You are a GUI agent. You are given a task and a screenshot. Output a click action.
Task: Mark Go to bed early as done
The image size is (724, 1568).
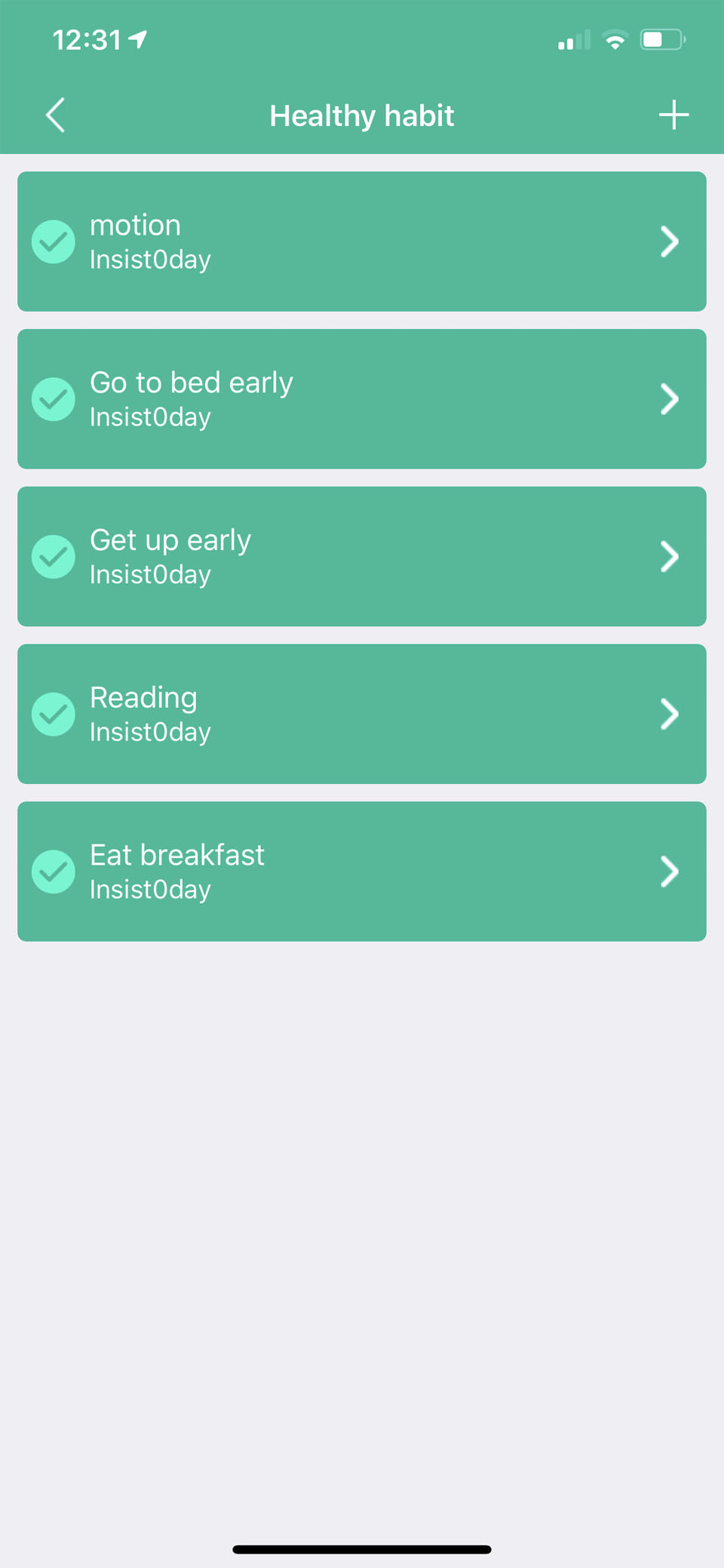[x=54, y=399]
